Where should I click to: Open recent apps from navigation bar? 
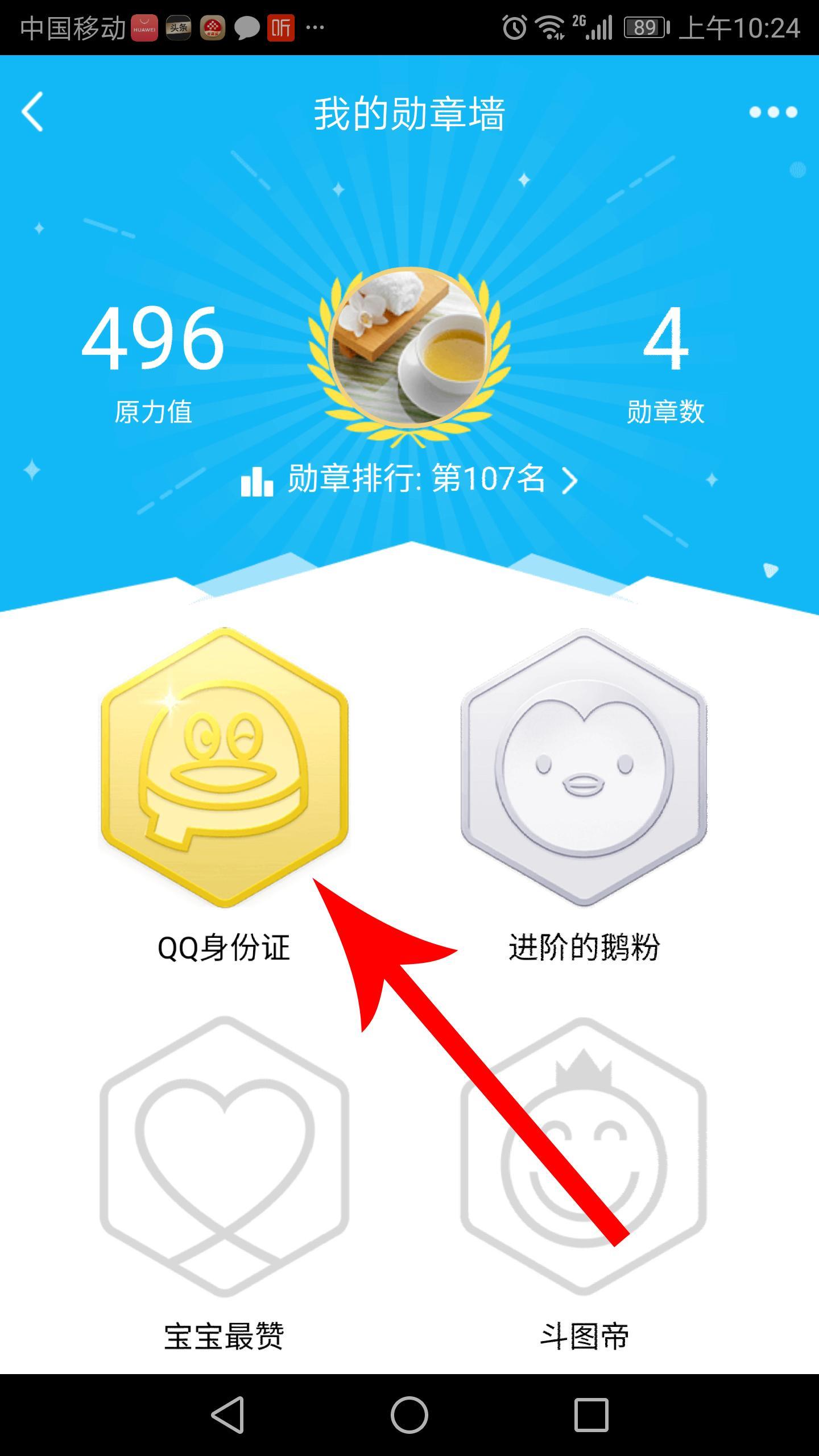pyautogui.click(x=591, y=1414)
